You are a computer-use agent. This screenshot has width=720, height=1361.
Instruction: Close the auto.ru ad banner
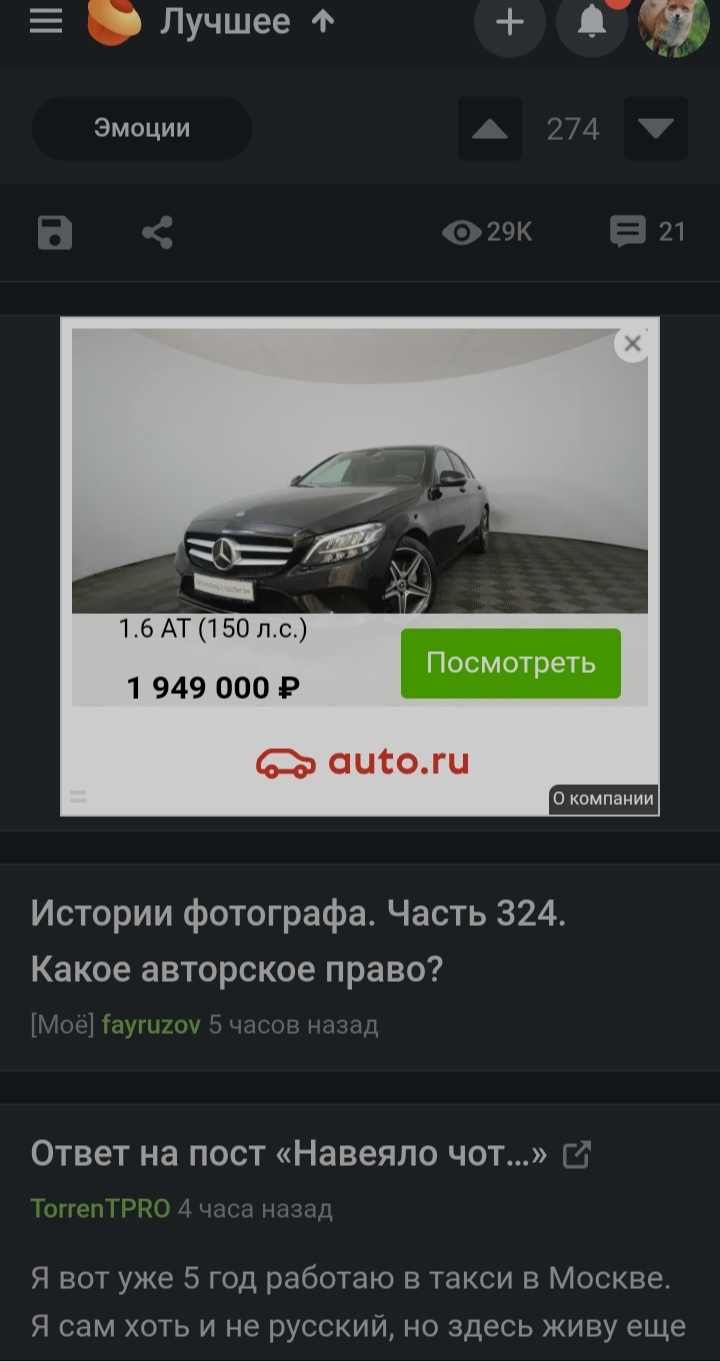pos(632,344)
